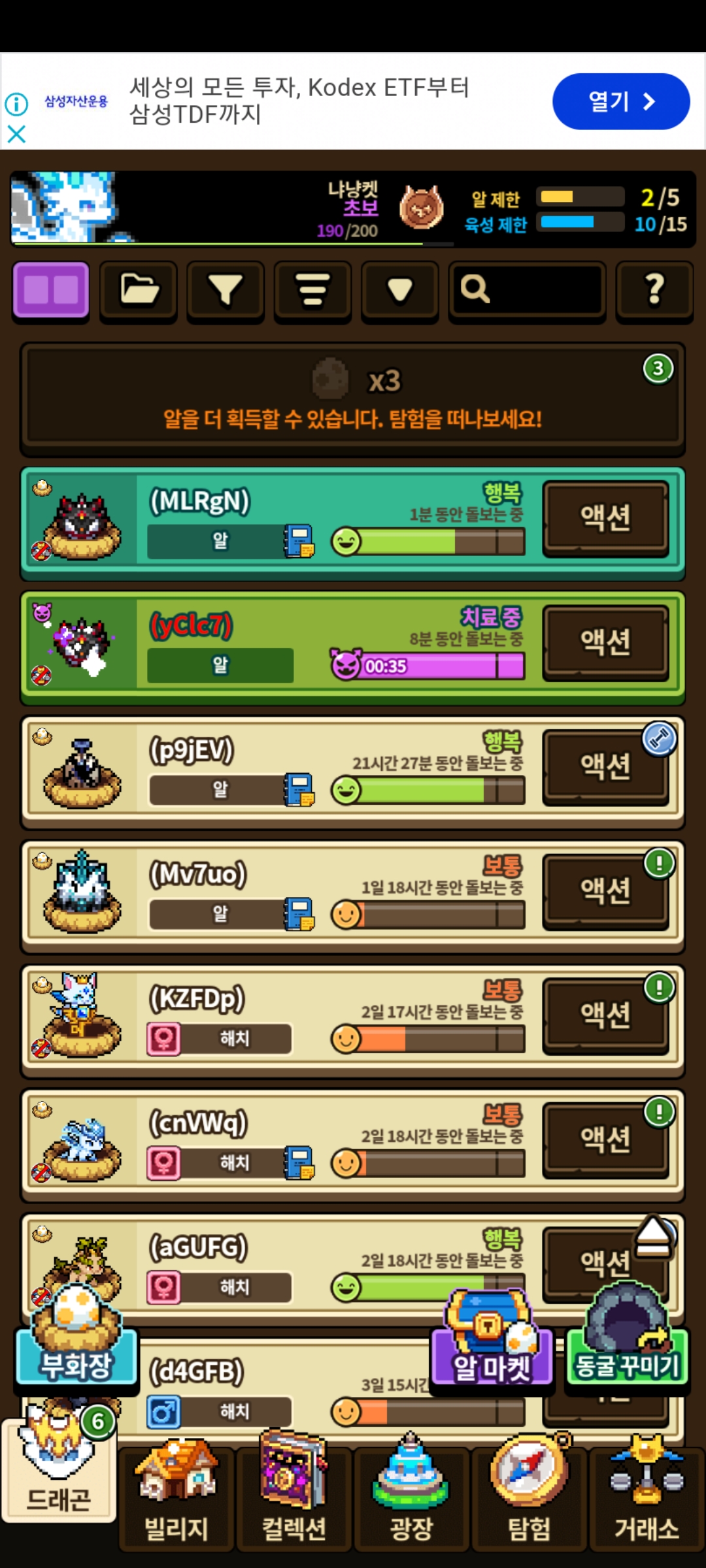Screen dimensions: 706x1568
Task: Tap 액션 for dragon Mv7uo
Action: tap(605, 890)
